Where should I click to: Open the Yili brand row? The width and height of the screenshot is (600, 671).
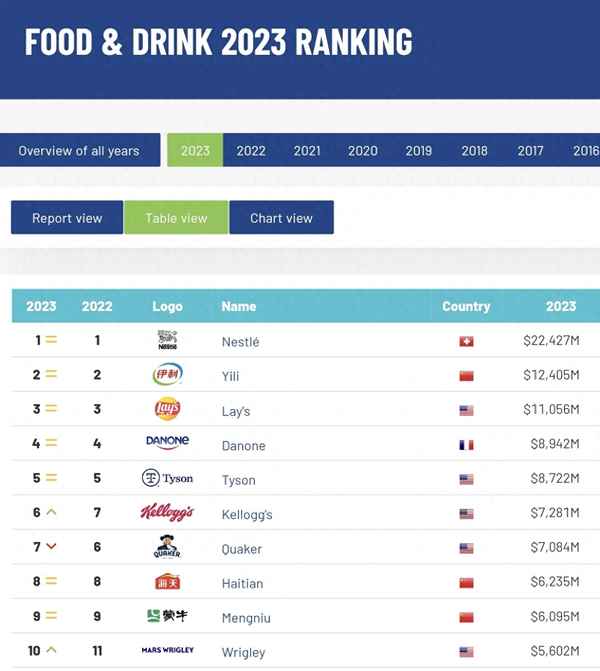(x=230, y=376)
